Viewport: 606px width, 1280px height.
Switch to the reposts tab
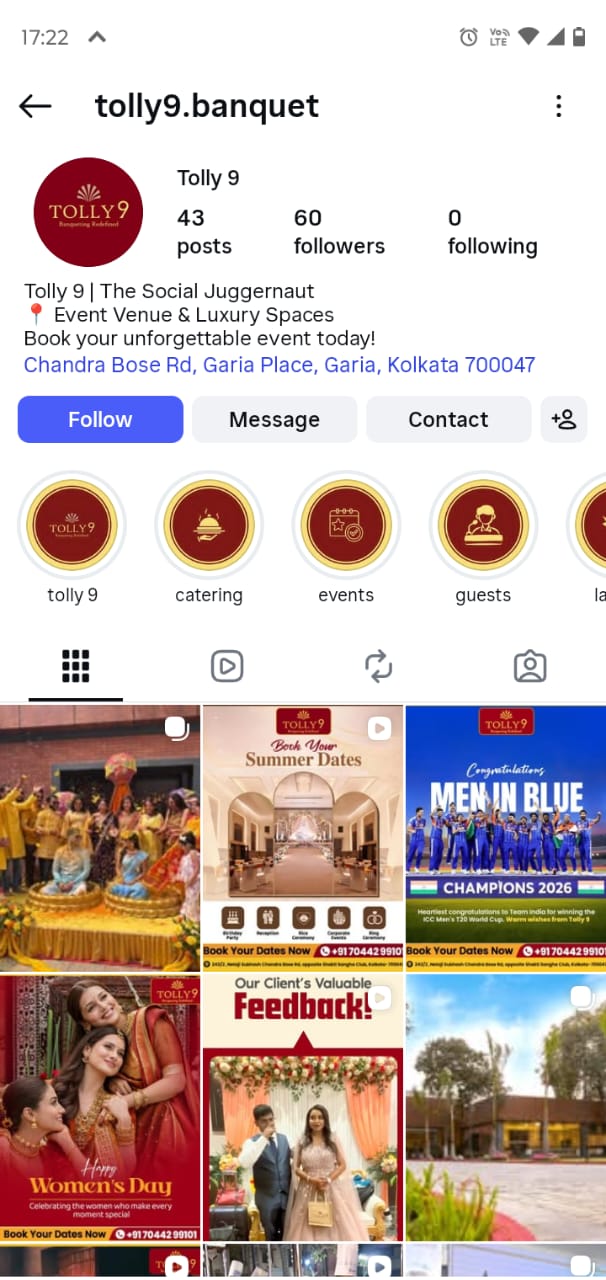pyautogui.click(x=378, y=666)
